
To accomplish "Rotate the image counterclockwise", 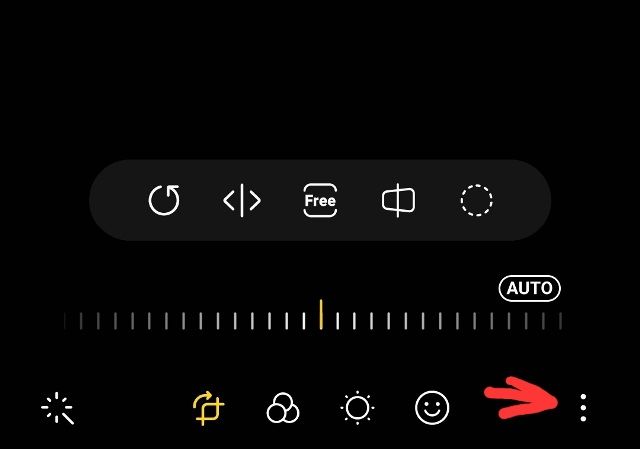I will coord(164,201).
